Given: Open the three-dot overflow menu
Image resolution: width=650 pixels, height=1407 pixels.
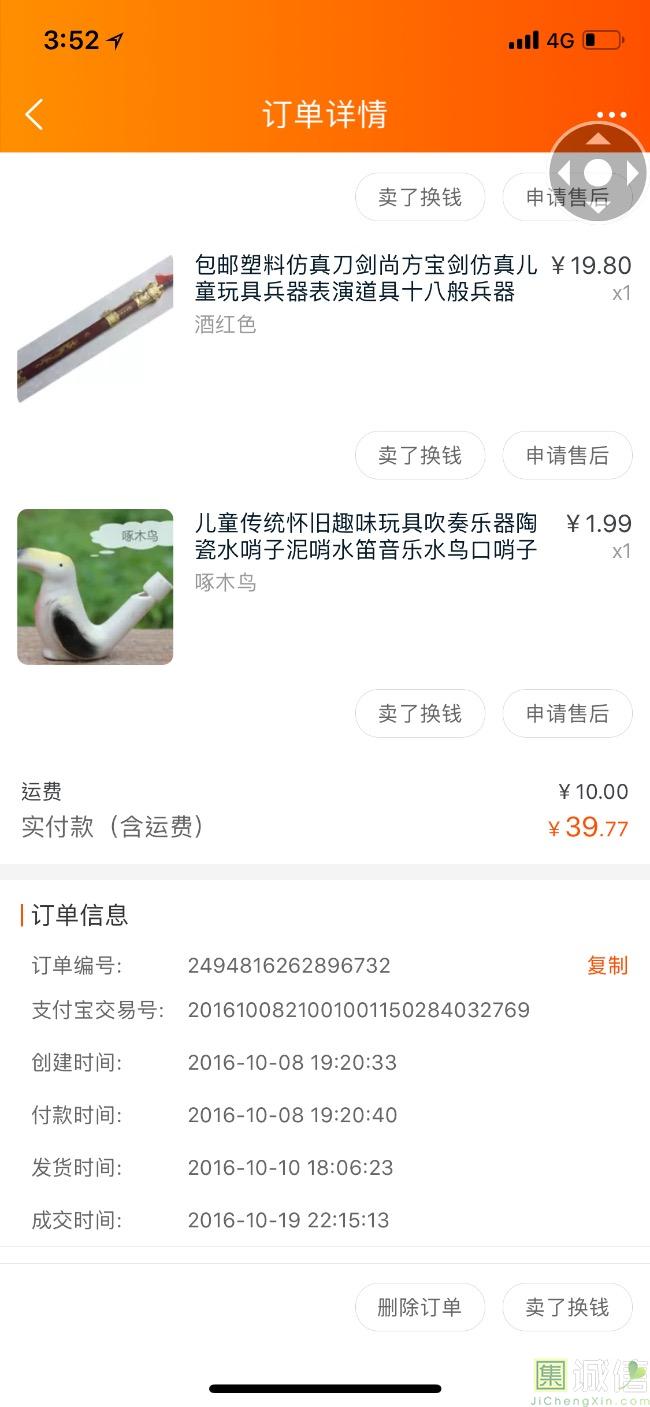Looking at the screenshot, I should pos(611,115).
